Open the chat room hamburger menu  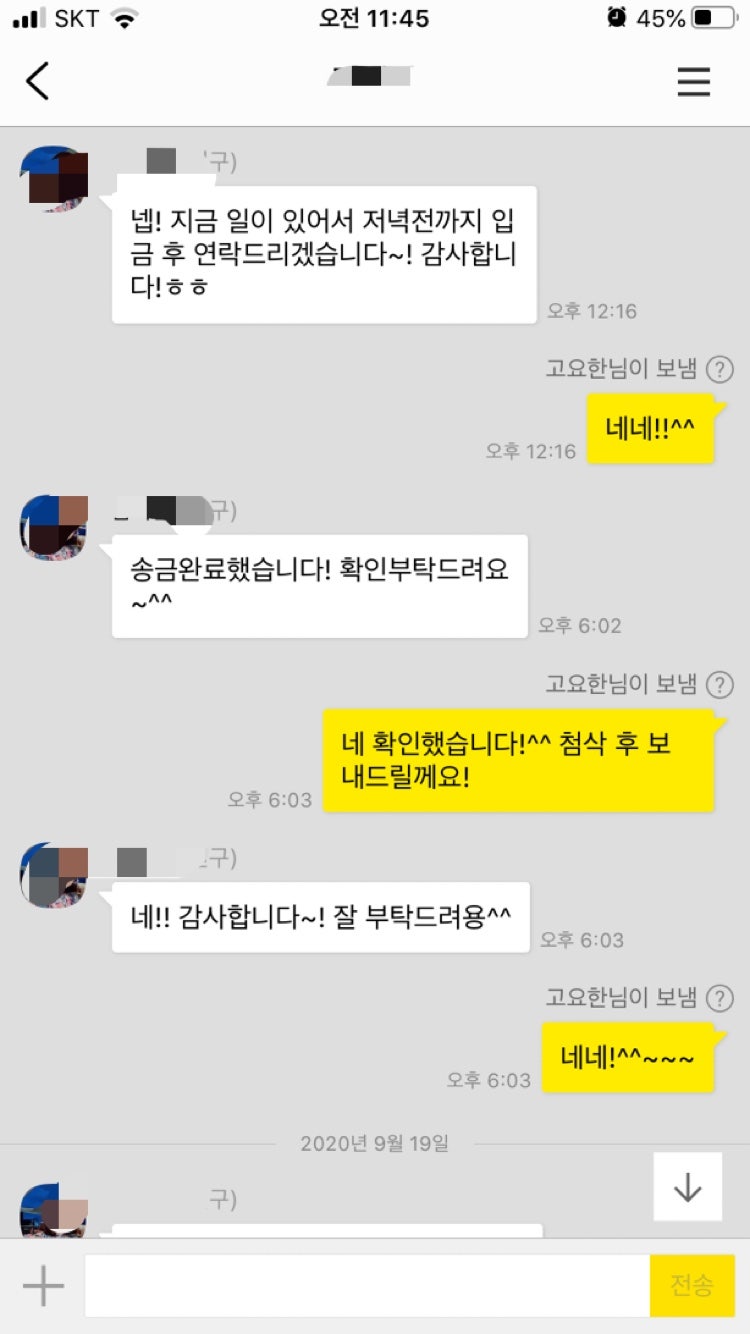pos(693,81)
